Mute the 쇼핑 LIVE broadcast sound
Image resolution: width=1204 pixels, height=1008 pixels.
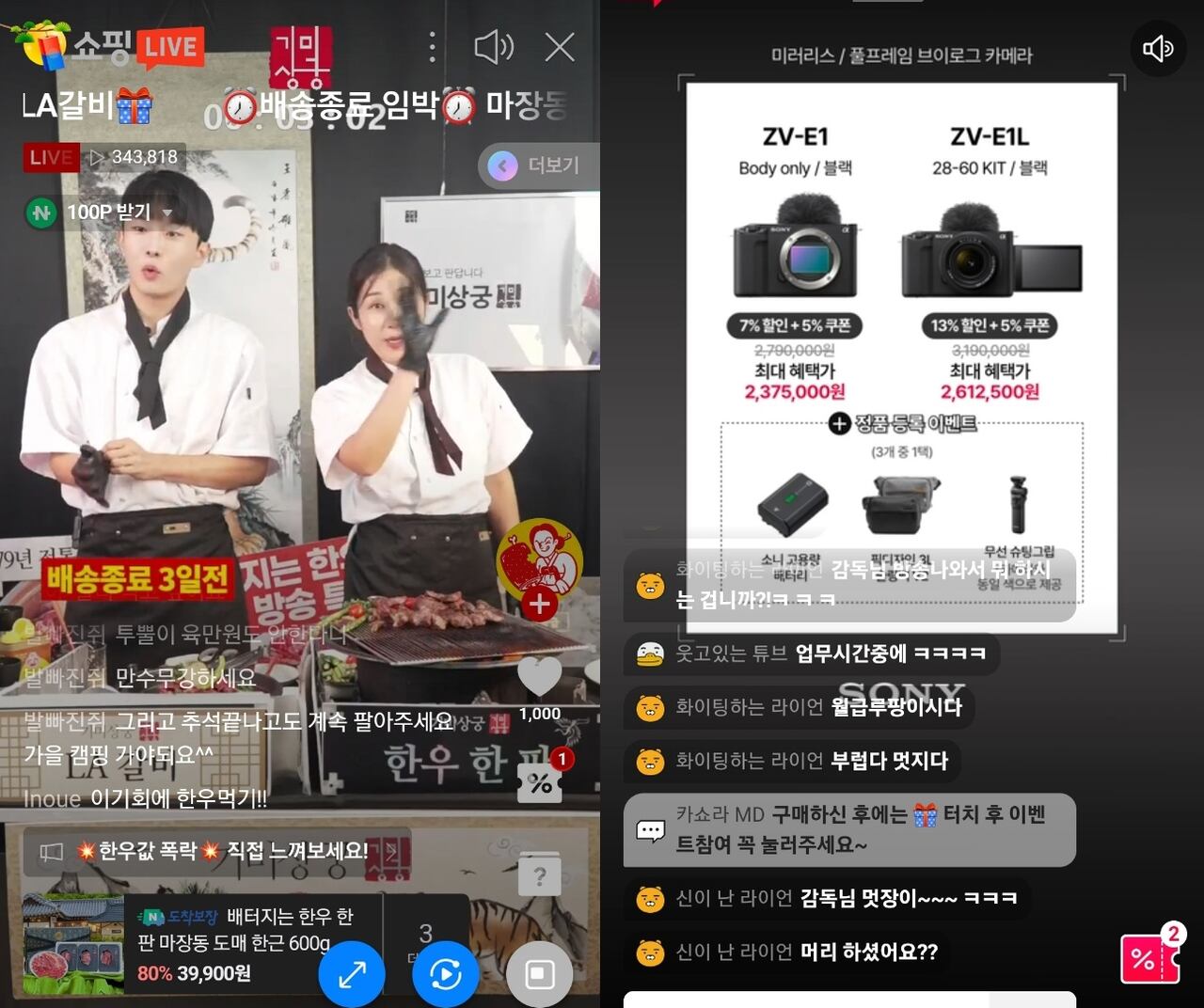[494, 47]
